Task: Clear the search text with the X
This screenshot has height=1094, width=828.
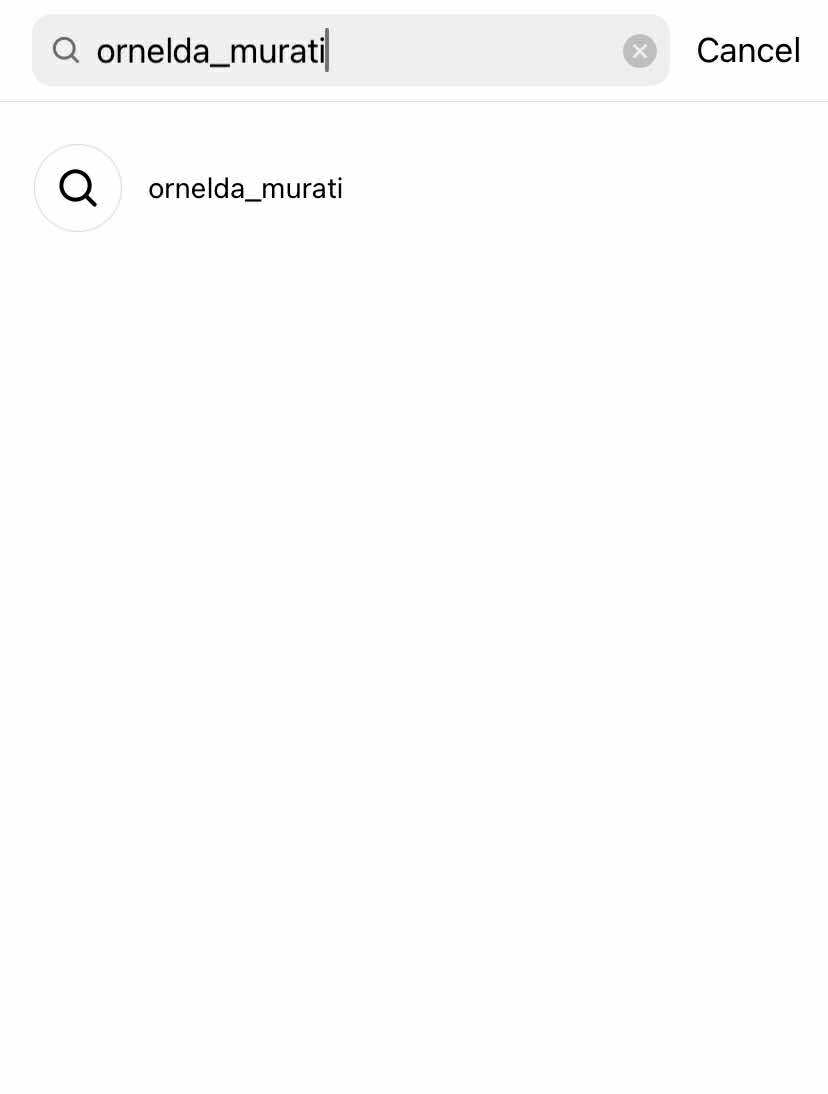Action: [640, 51]
